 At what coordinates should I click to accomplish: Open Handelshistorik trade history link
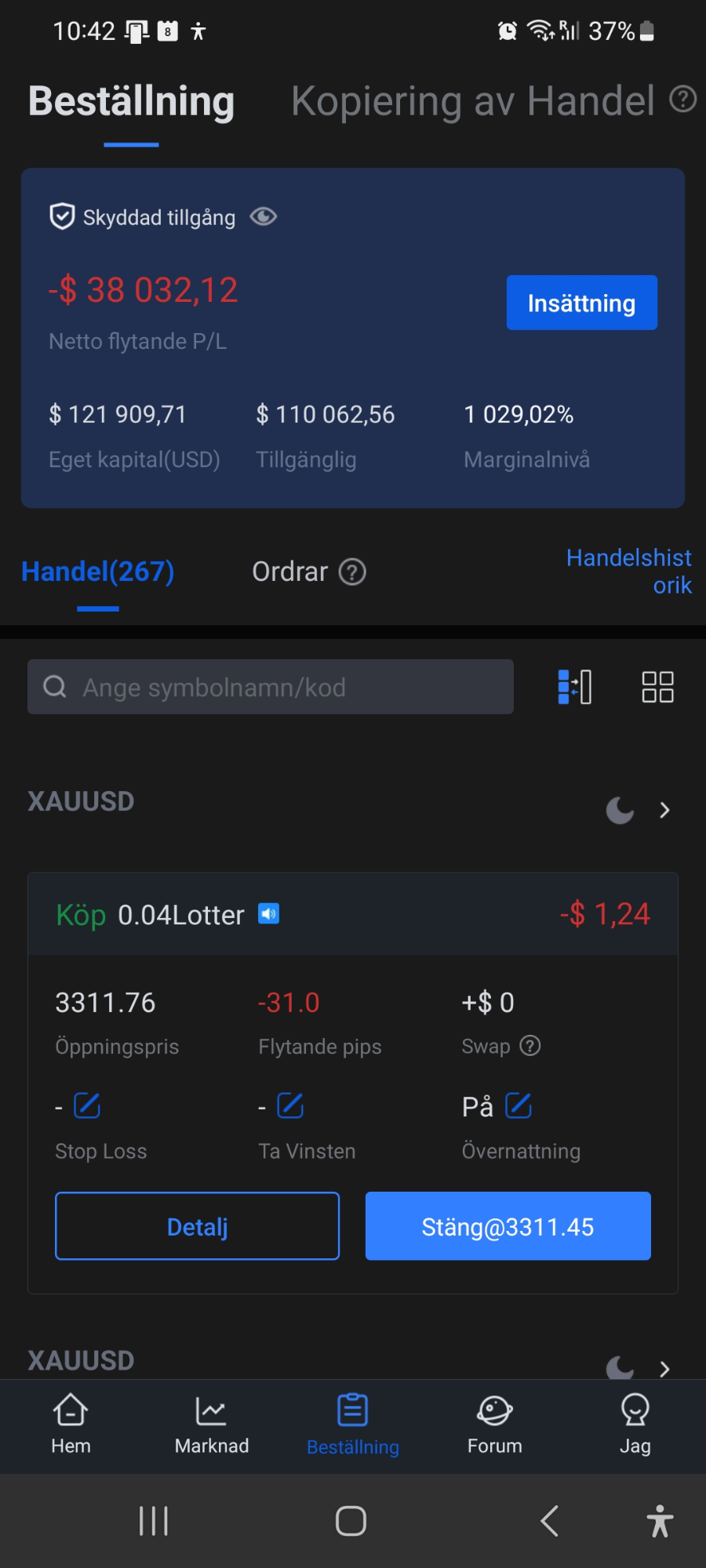point(629,572)
